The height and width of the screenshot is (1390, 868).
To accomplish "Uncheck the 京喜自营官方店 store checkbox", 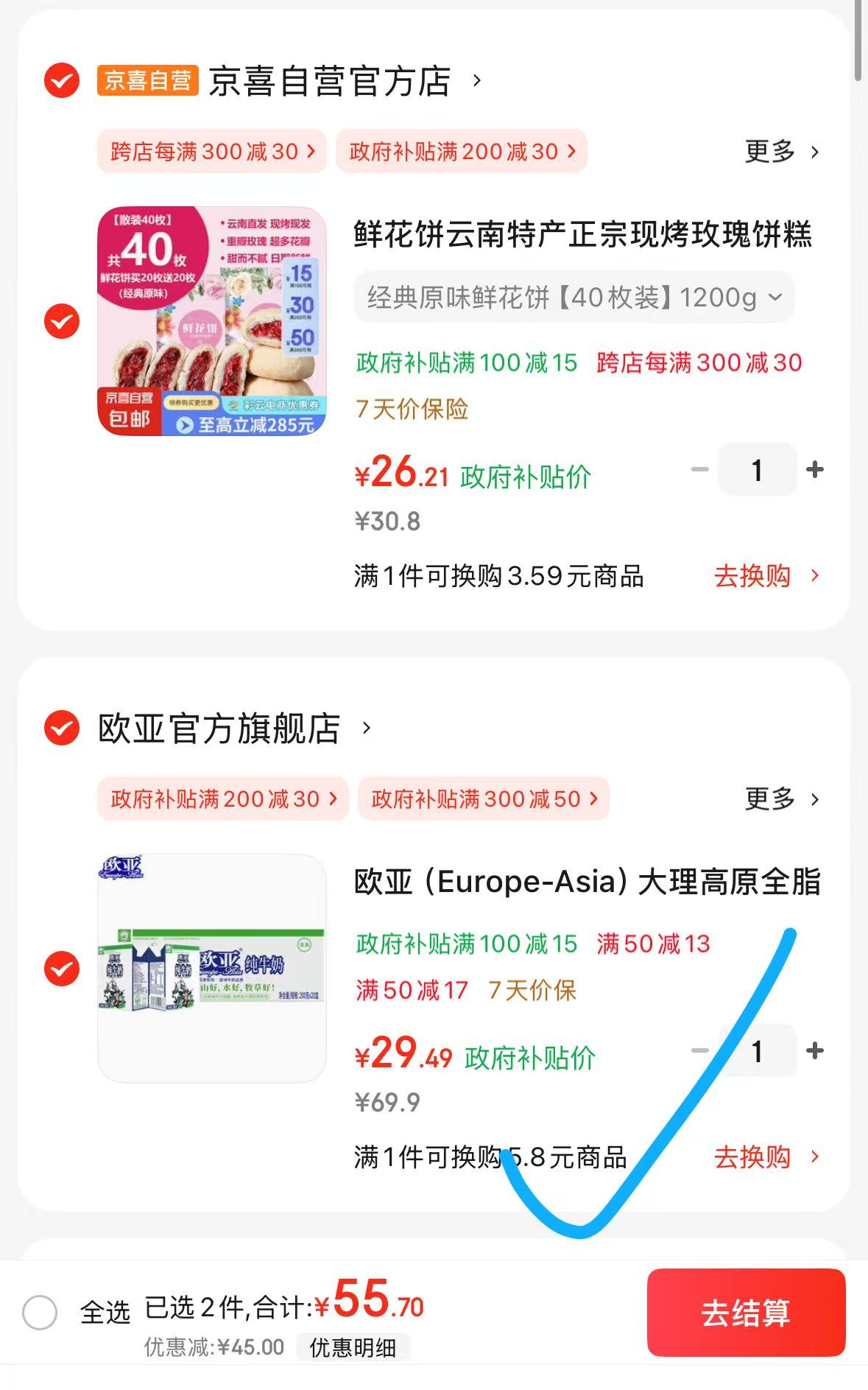I will (x=62, y=80).
